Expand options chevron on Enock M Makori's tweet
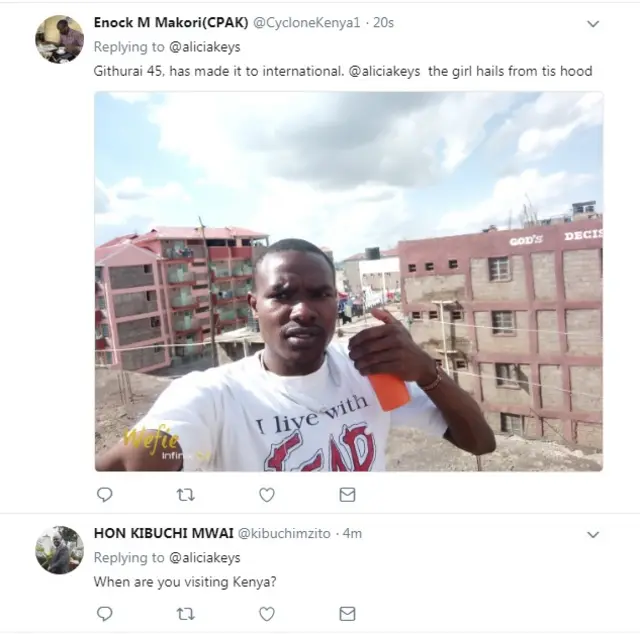The width and height of the screenshot is (640, 635). [593, 24]
